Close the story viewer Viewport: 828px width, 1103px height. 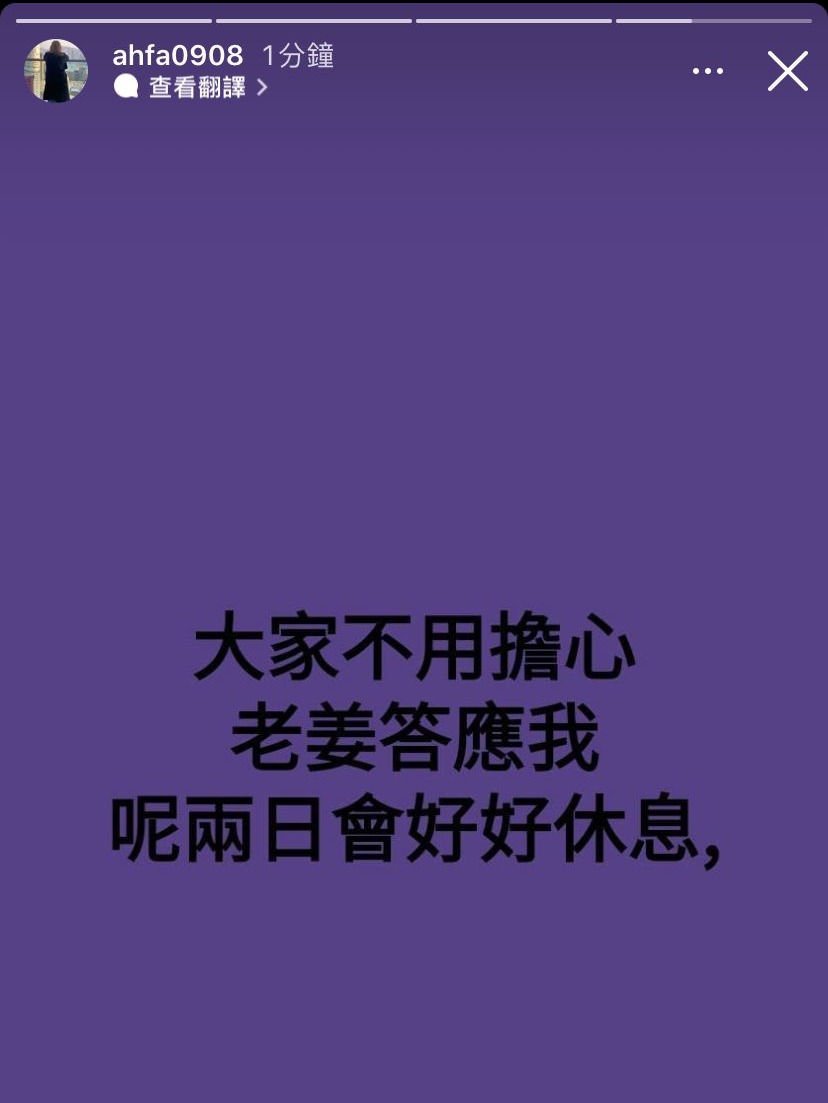(x=787, y=71)
